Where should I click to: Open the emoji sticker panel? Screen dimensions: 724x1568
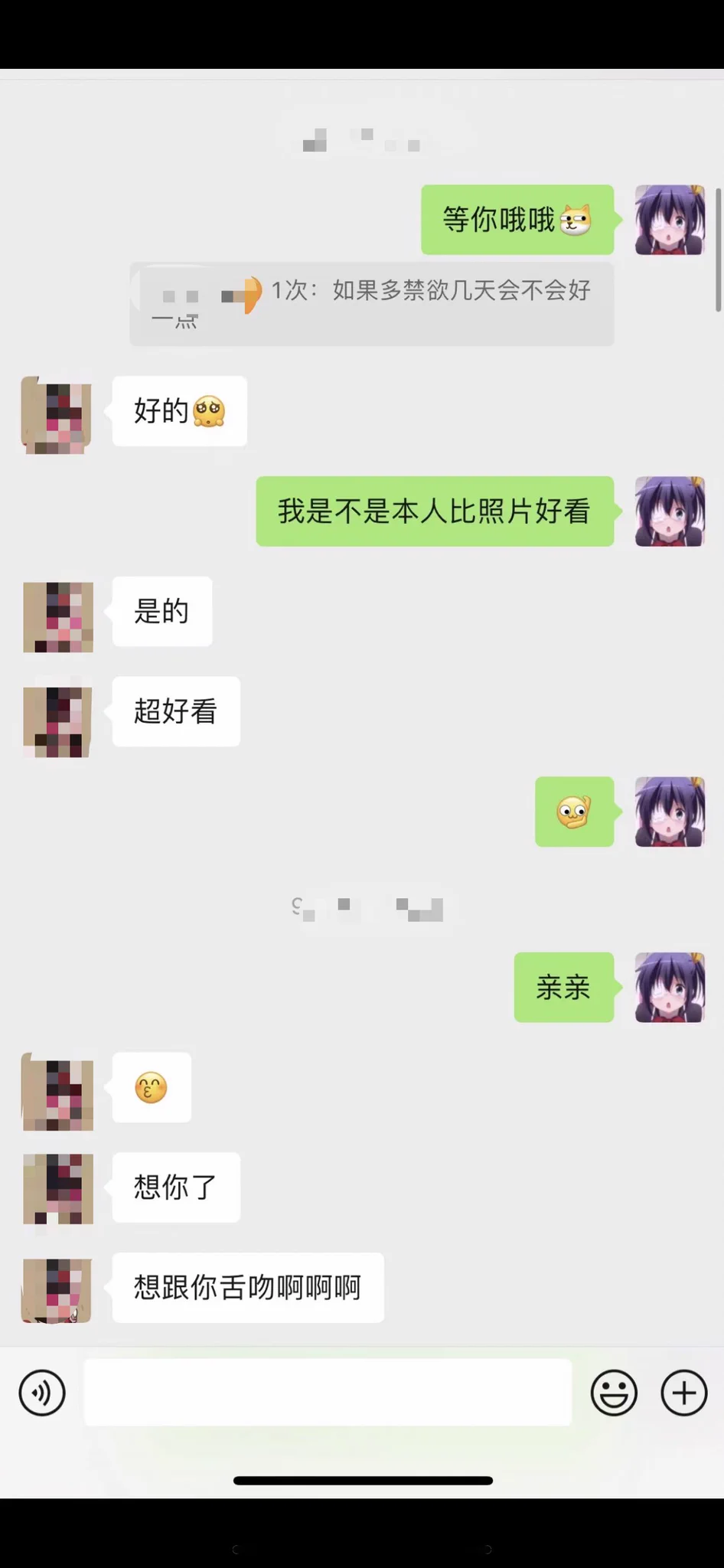614,1393
